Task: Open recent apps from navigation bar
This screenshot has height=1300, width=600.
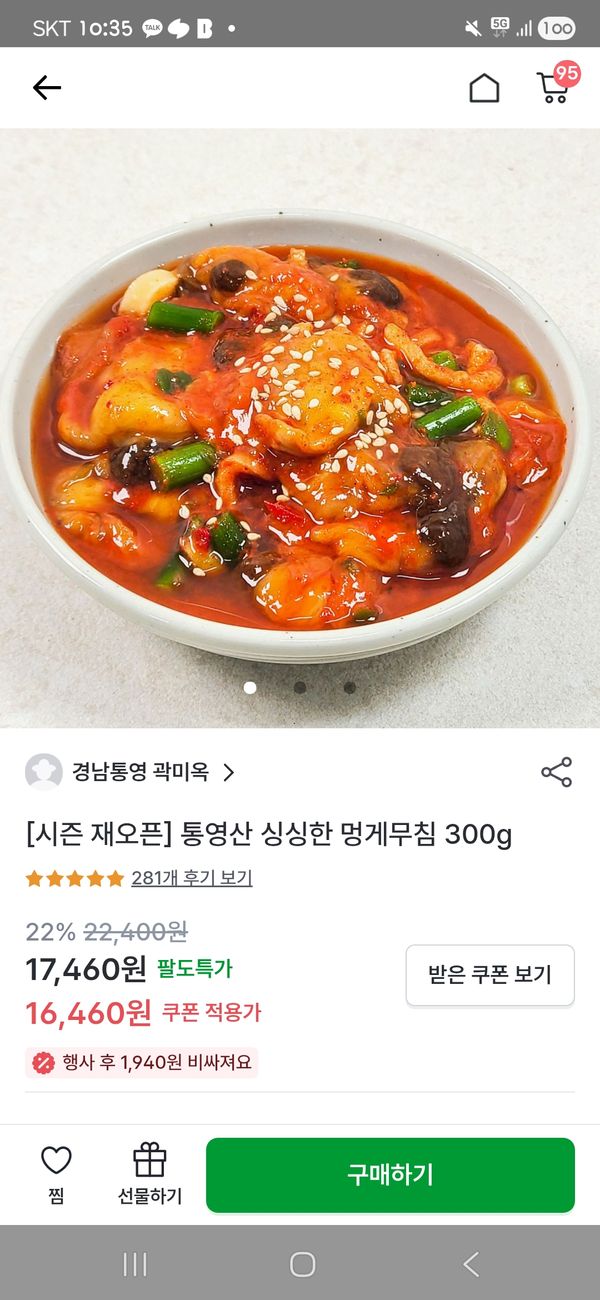Action: coord(135,1264)
